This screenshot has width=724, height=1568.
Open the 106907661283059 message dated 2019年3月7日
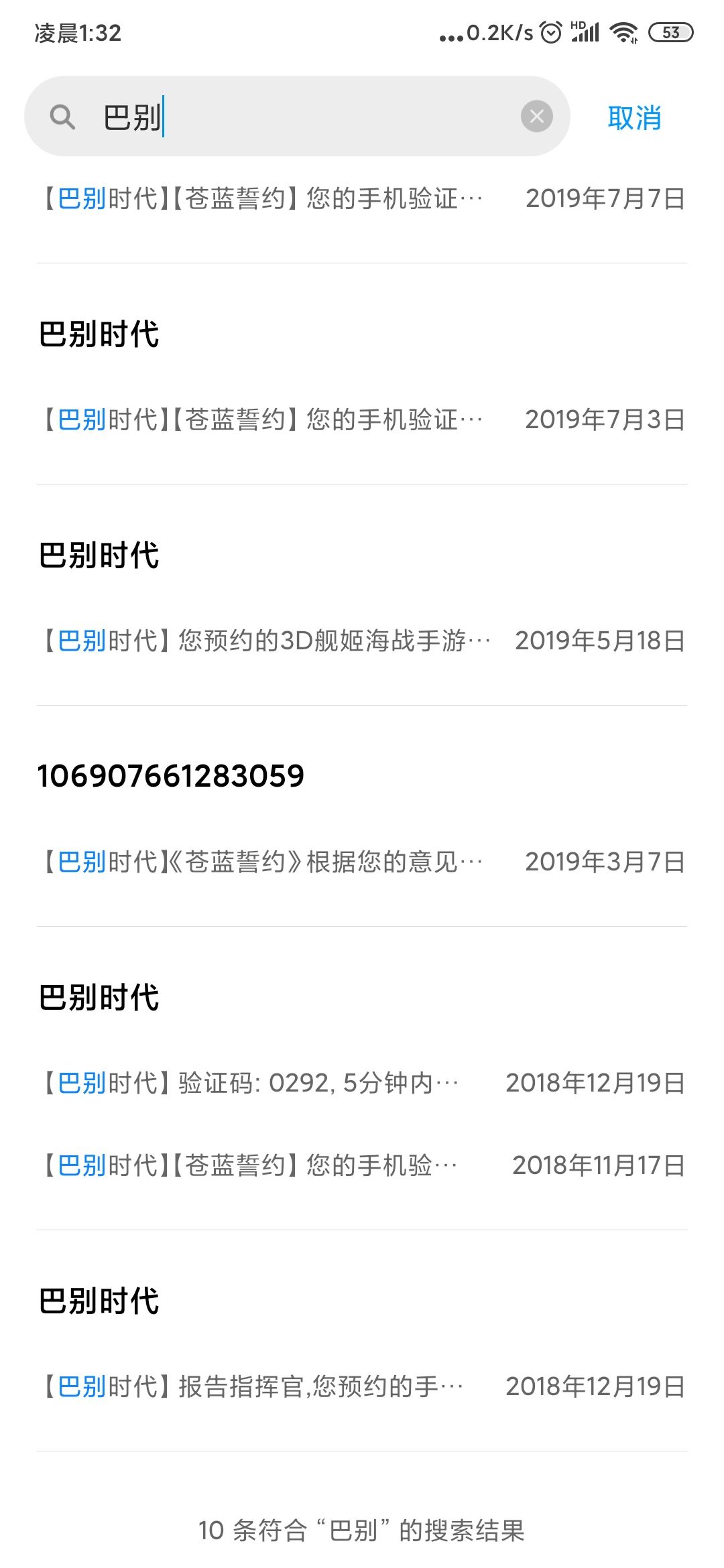coord(362,862)
